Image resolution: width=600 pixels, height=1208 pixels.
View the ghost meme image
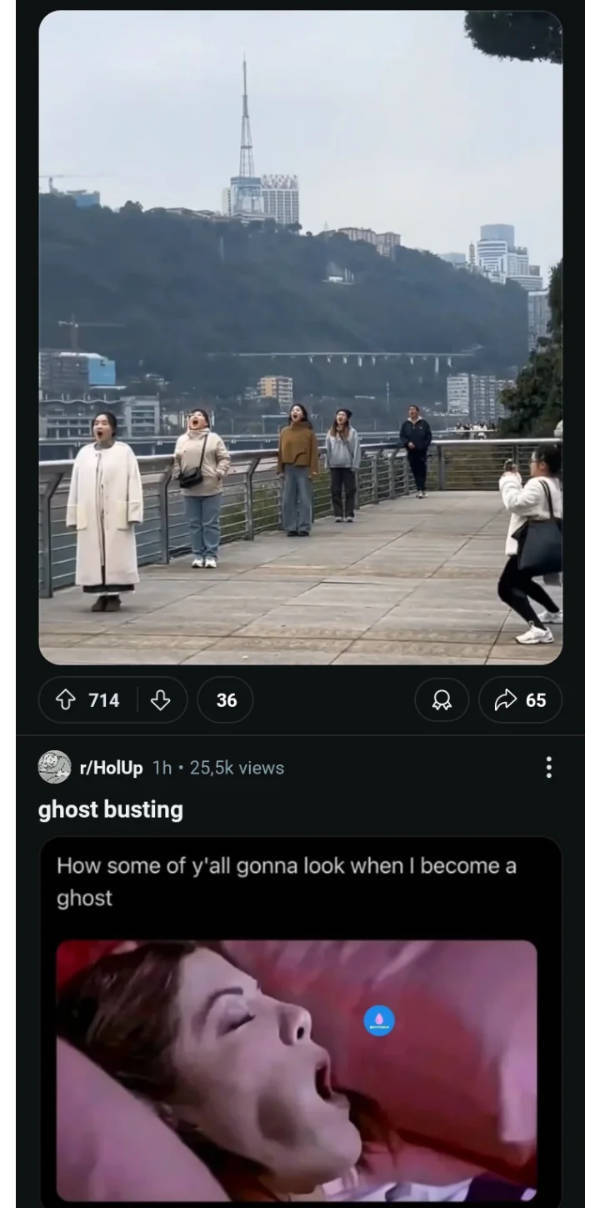(x=296, y=1070)
